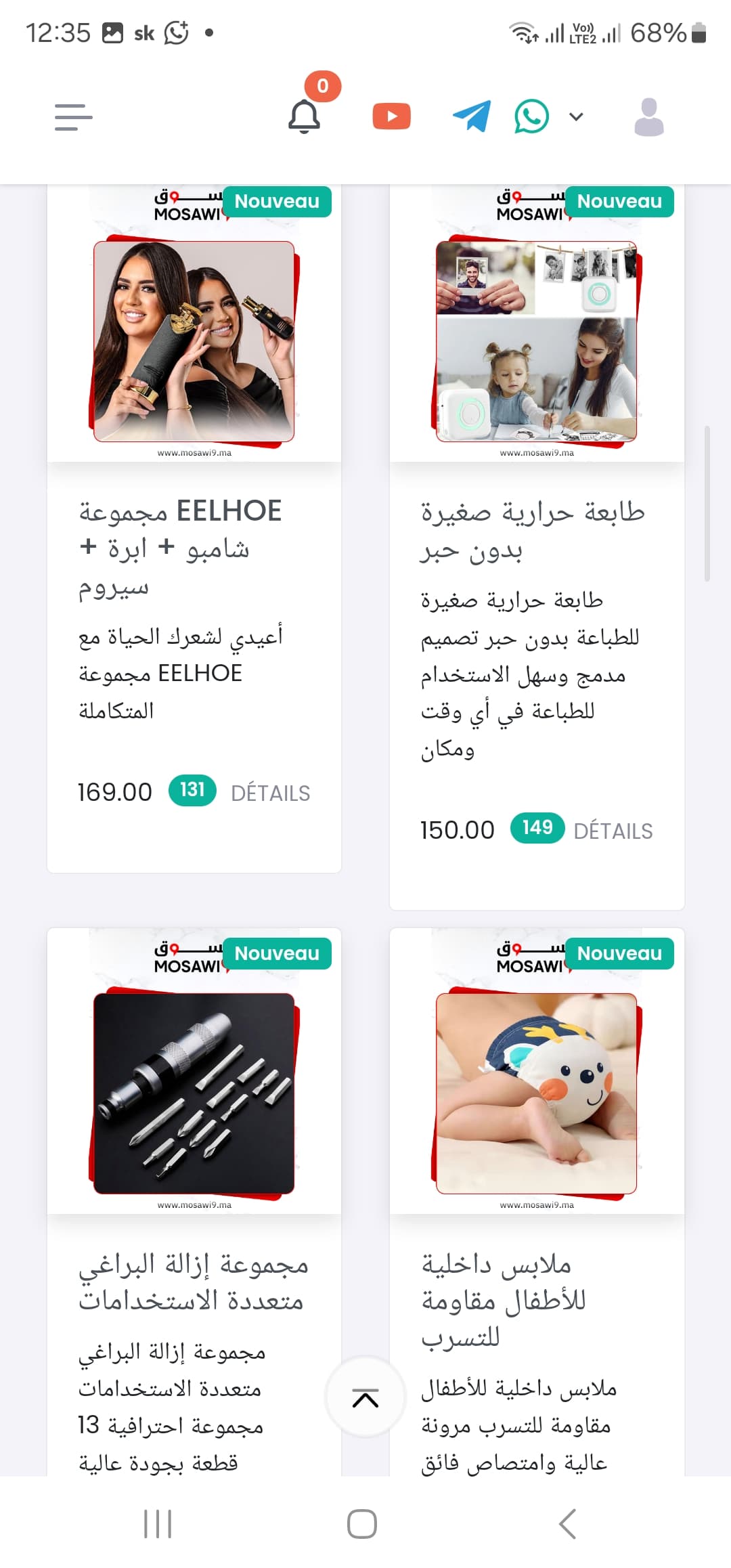This screenshot has height=1568, width=731.
Task: View DÉTAILS of the 150.00 thermal printer
Action: [613, 831]
